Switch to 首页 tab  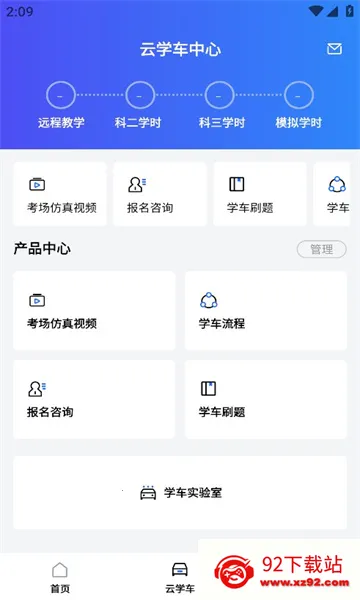pyautogui.click(x=60, y=577)
